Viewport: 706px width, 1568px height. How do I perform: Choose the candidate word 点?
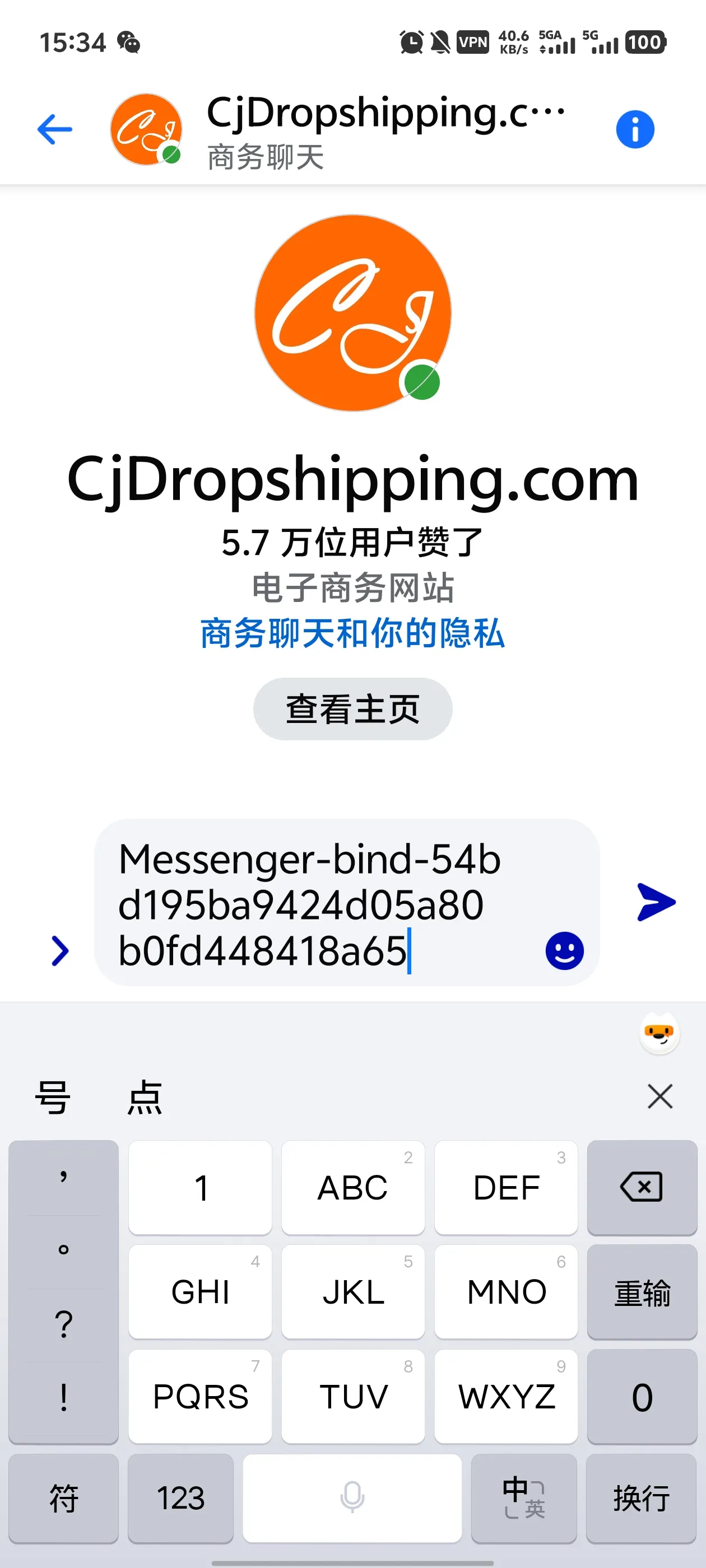[x=145, y=1097]
